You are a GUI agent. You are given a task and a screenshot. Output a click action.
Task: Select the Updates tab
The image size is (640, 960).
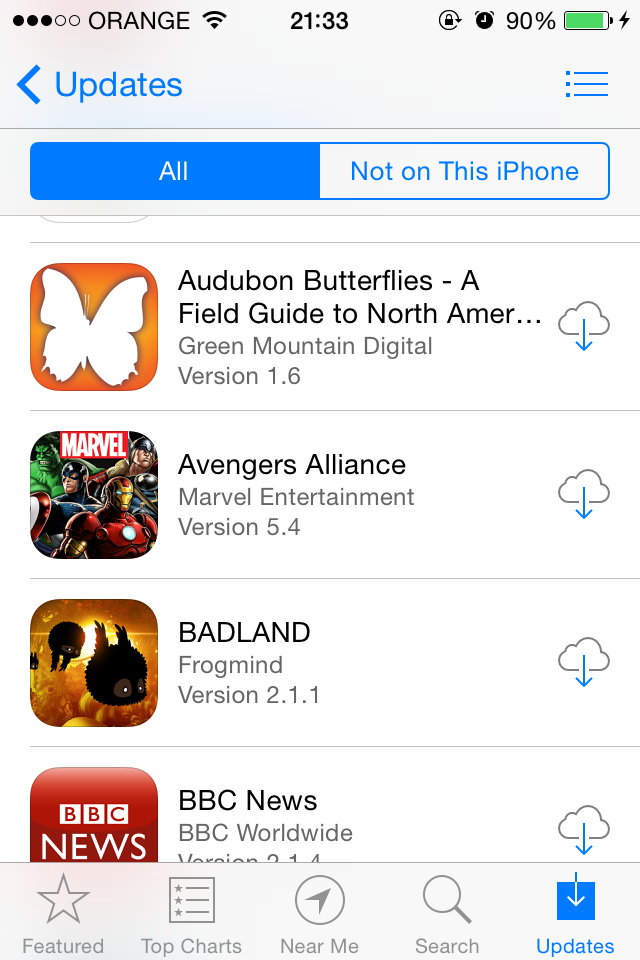(x=575, y=914)
